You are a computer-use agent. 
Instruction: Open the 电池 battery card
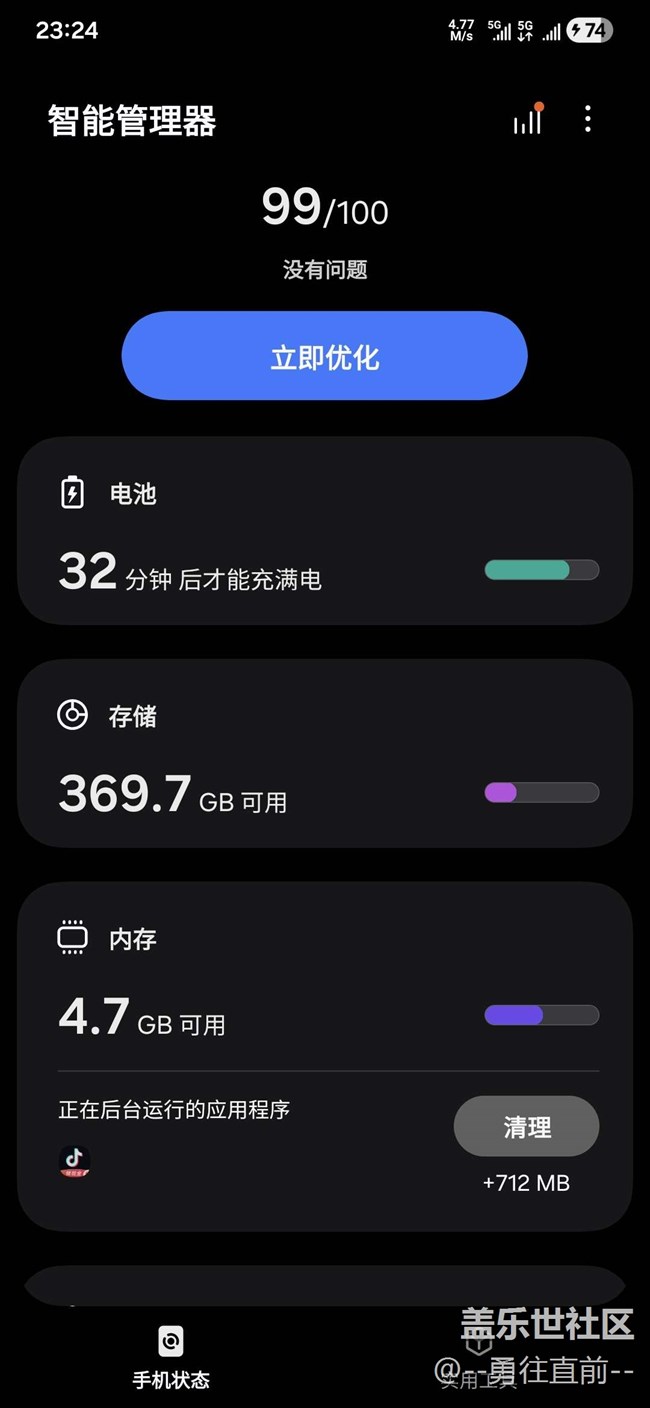tap(324, 531)
